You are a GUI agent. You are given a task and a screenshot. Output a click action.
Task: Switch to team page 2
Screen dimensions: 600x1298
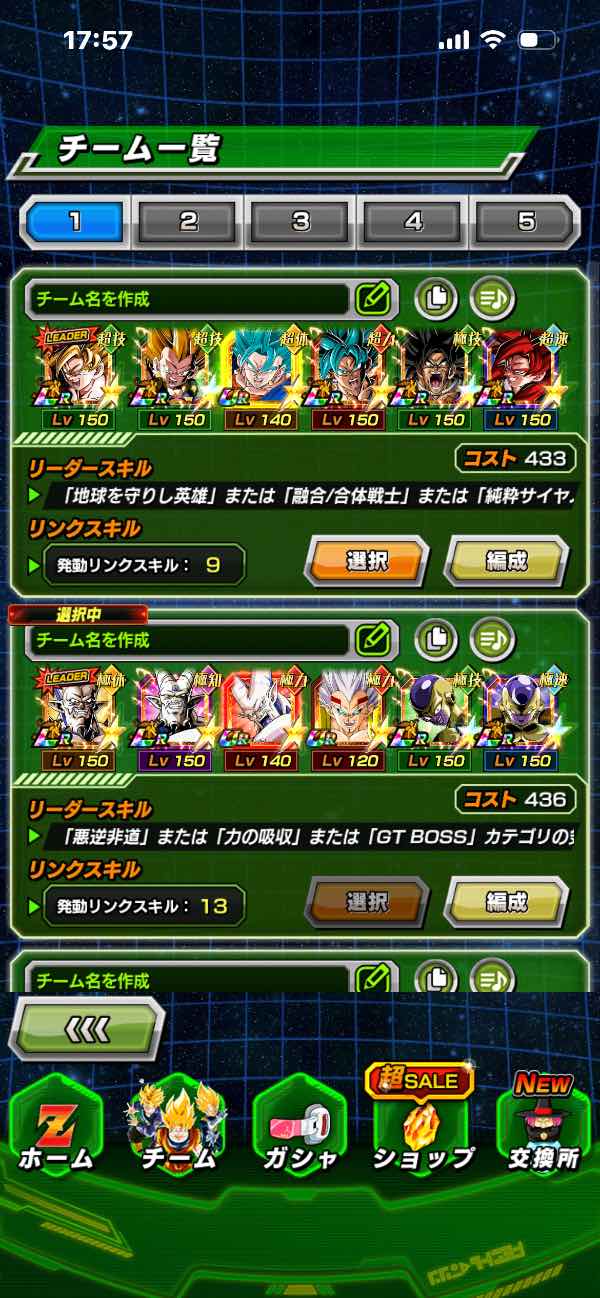click(189, 221)
